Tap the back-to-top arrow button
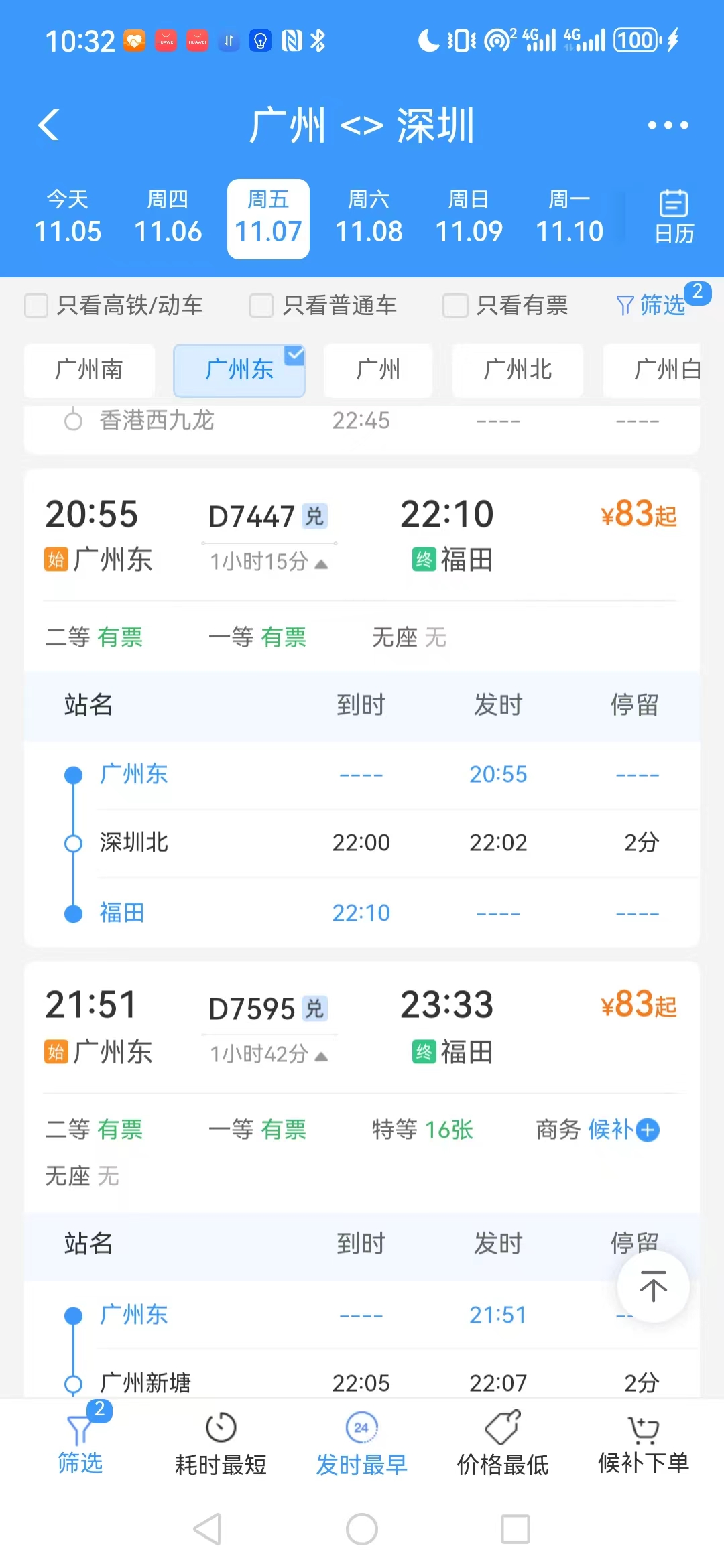The image size is (724, 1568). [652, 1287]
